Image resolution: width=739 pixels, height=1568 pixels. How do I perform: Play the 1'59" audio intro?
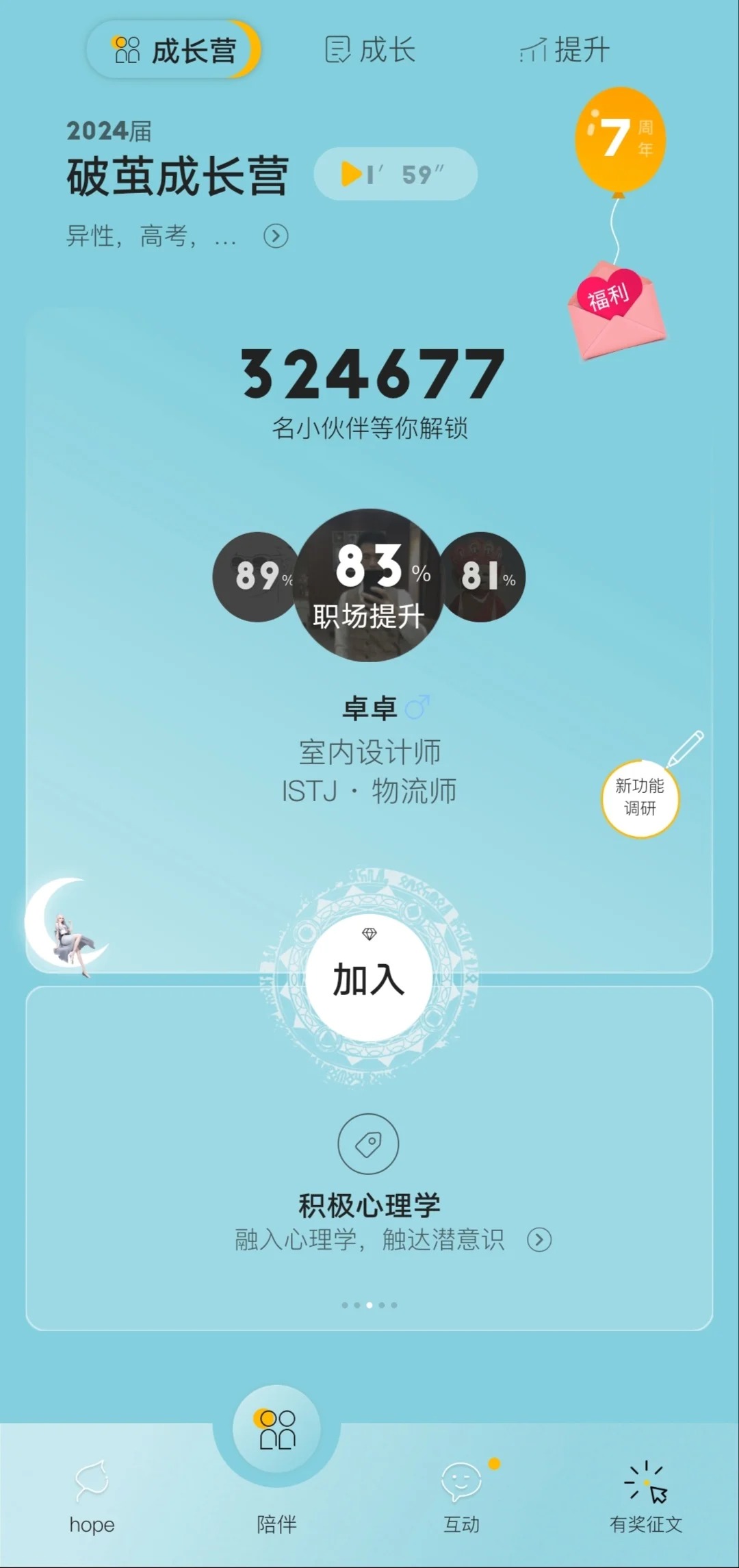point(395,174)
